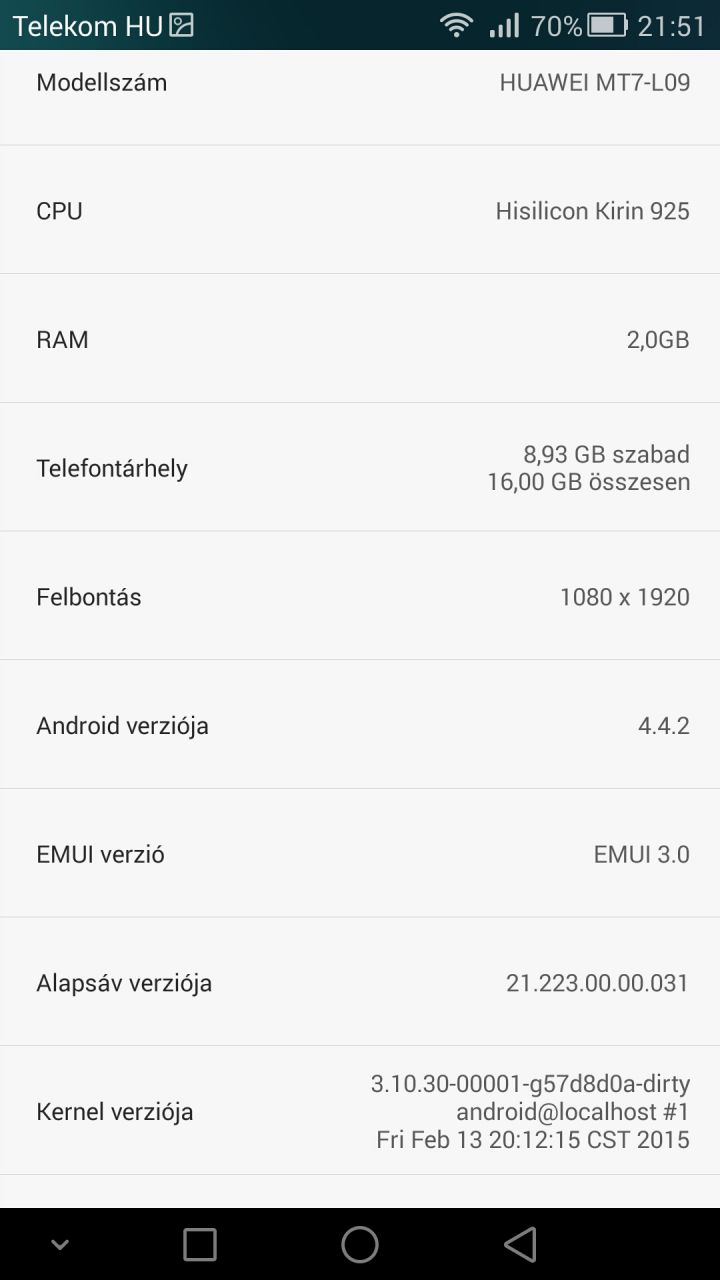Viewport: 720px width, 1280px height.
Task: Hide the navigation bar with the chevron
Action: coord(60,1245)
